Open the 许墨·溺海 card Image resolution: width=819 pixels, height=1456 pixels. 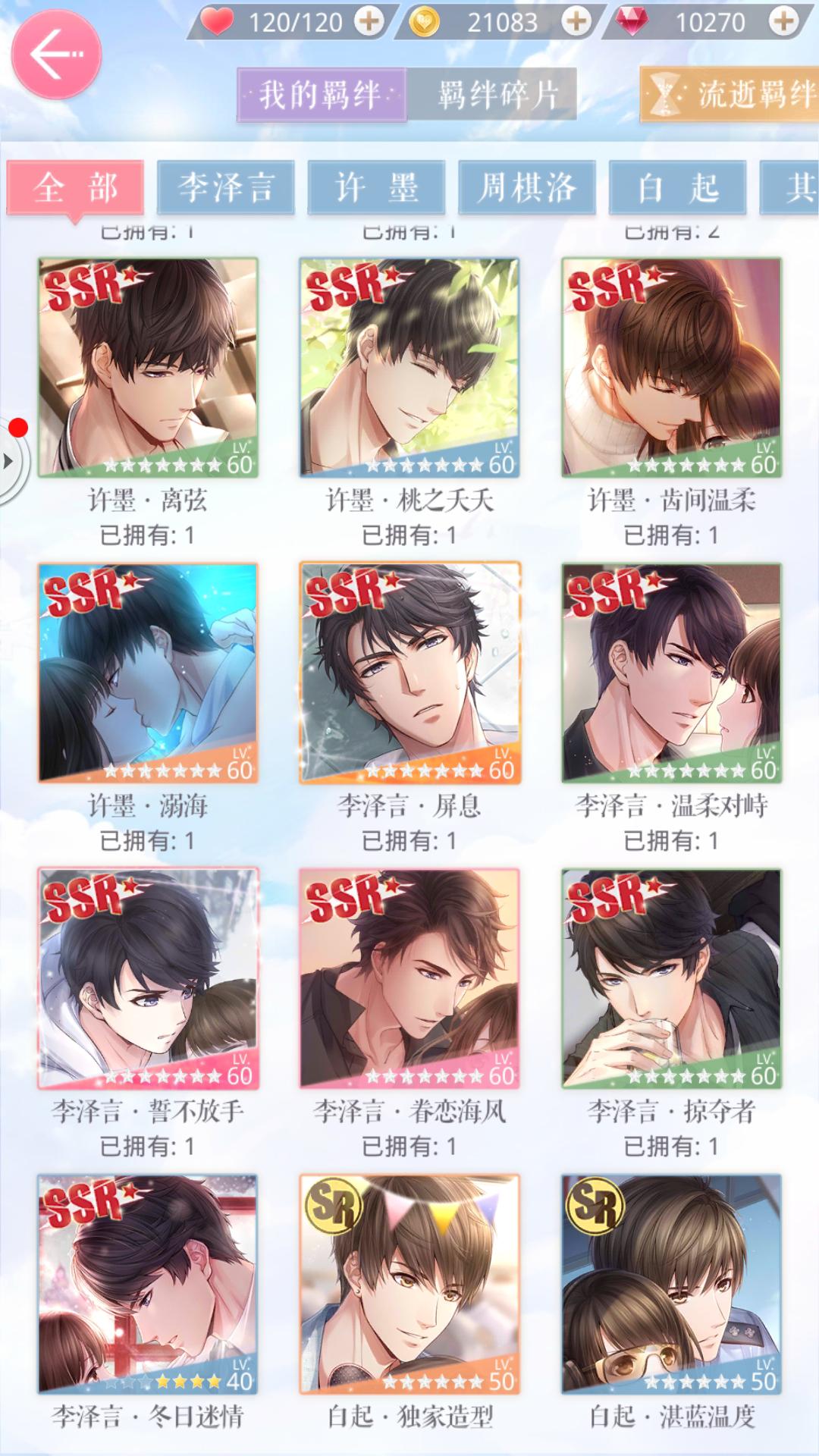coord(148,673)
